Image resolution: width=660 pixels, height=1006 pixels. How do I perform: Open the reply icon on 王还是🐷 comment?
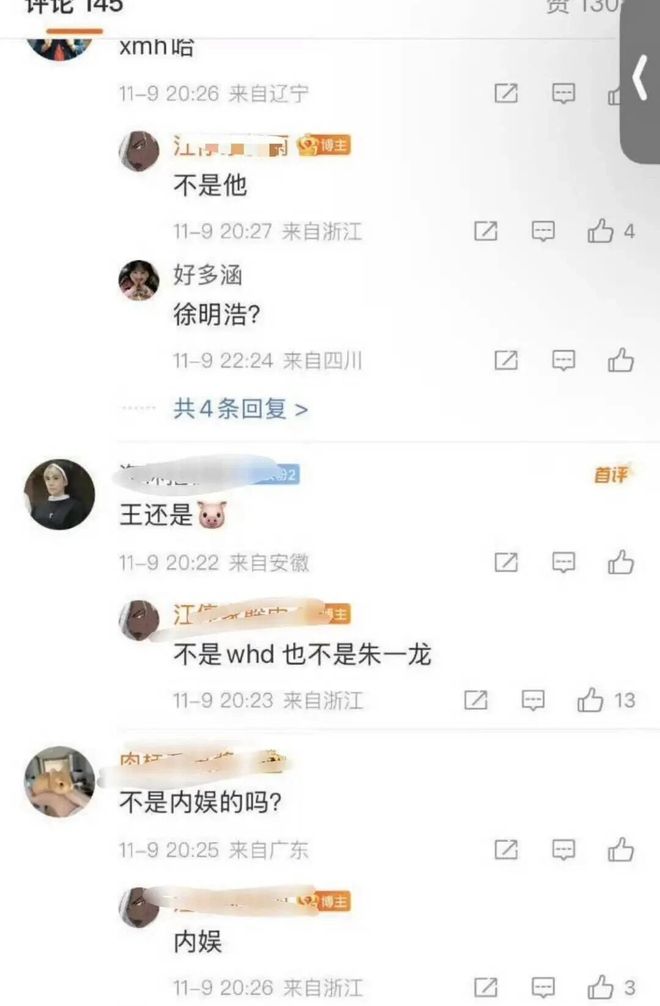(x=564, y=562)
